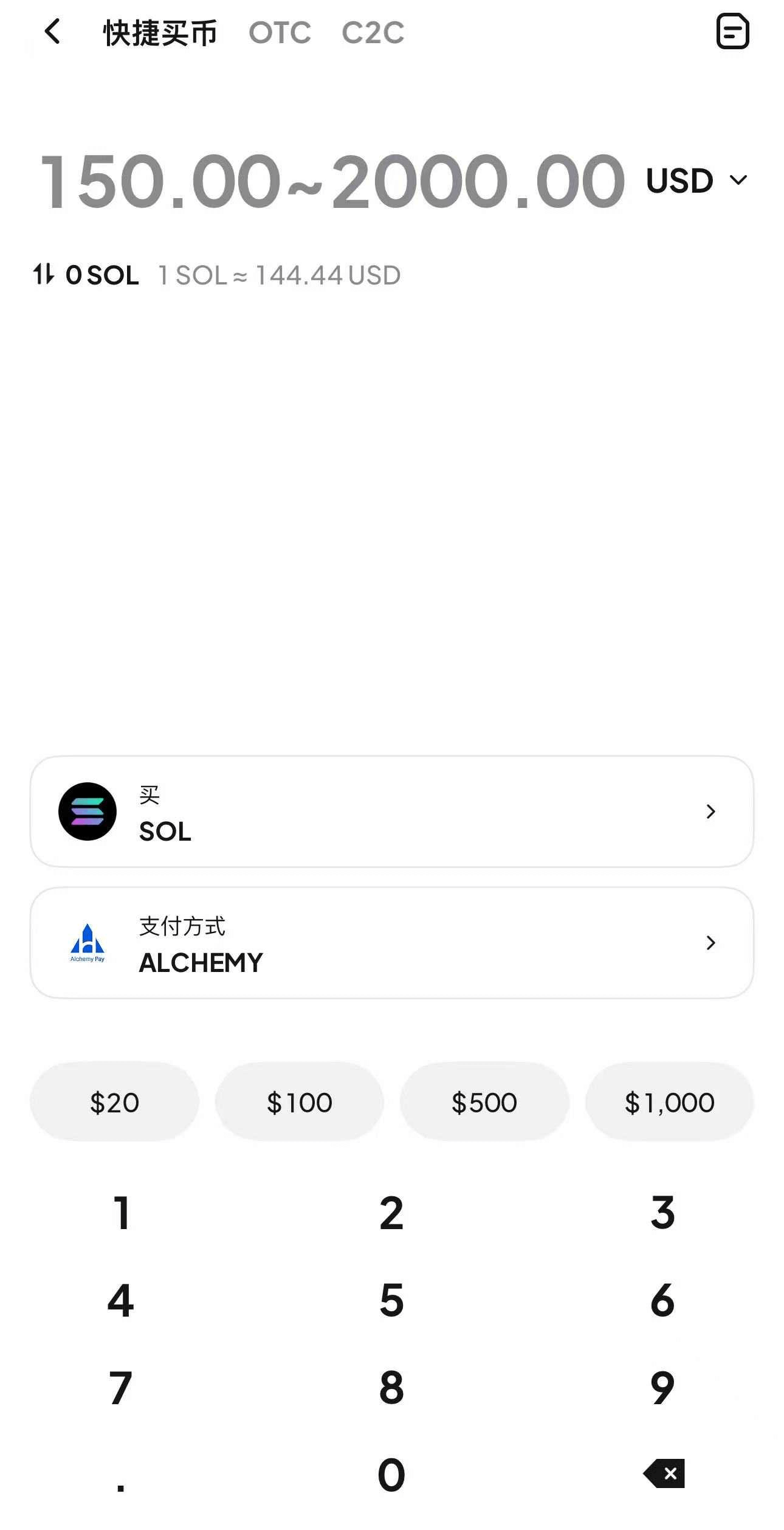Switch to the C2C tab

[373, 33]
